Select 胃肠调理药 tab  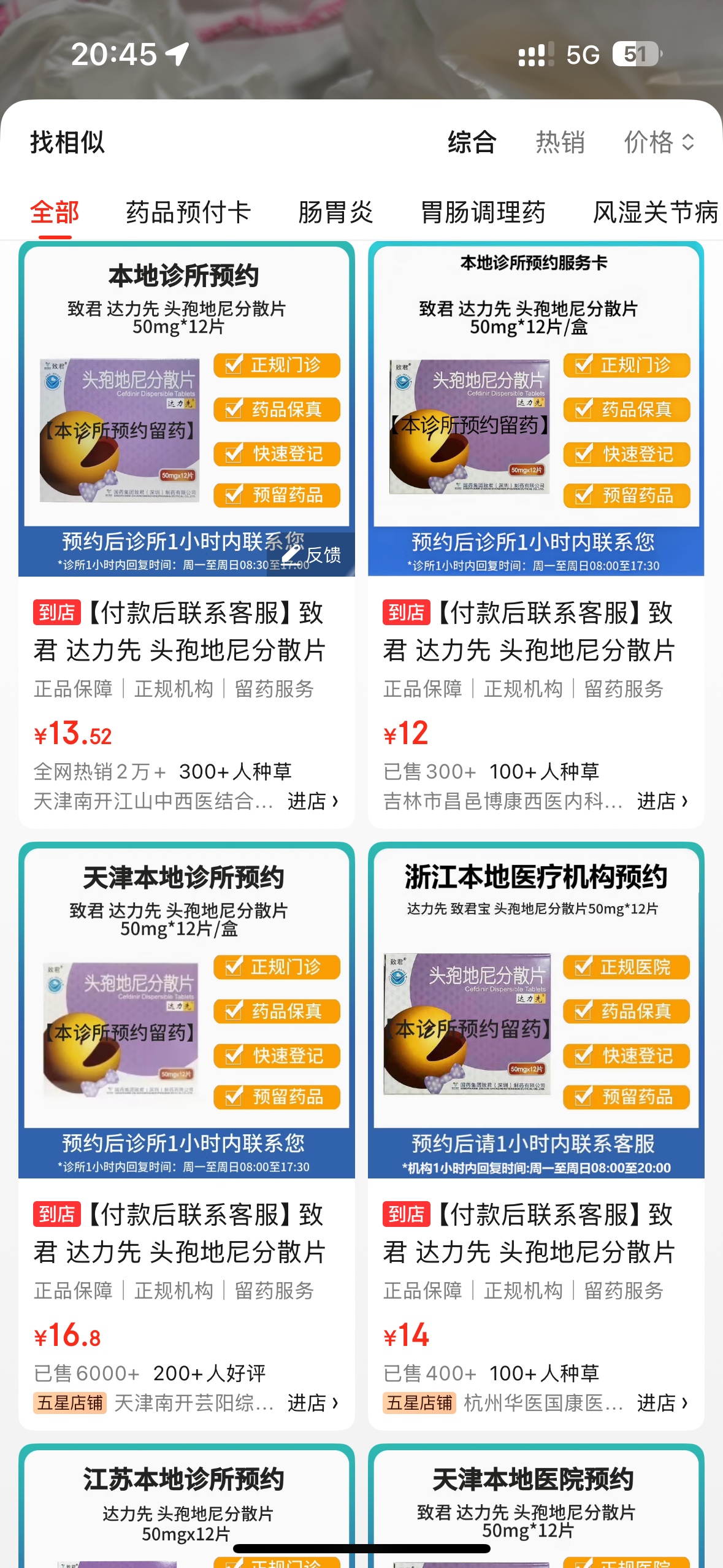[483, 212]
